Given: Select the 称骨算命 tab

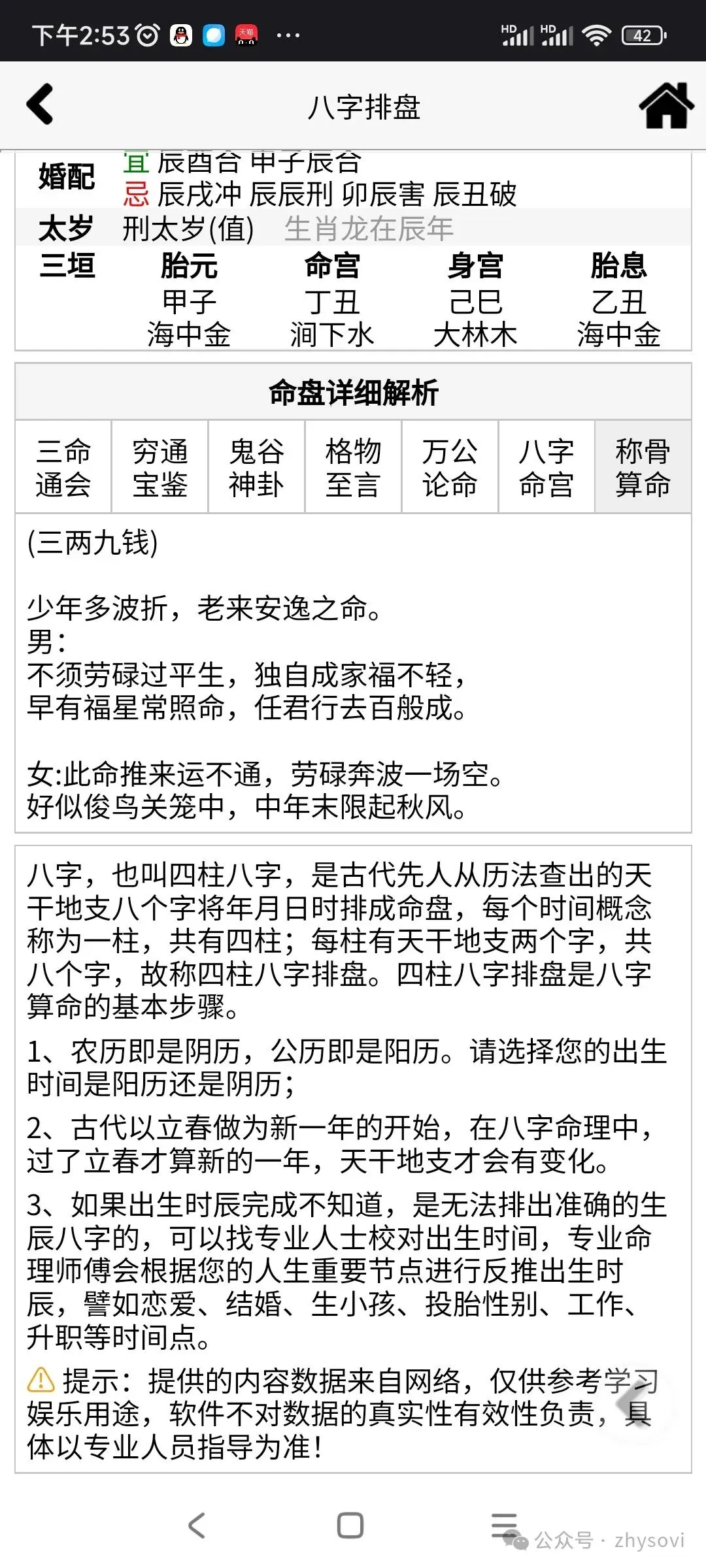Looking at the screenshot, I should pyautogui.click(x=643, y=467).
